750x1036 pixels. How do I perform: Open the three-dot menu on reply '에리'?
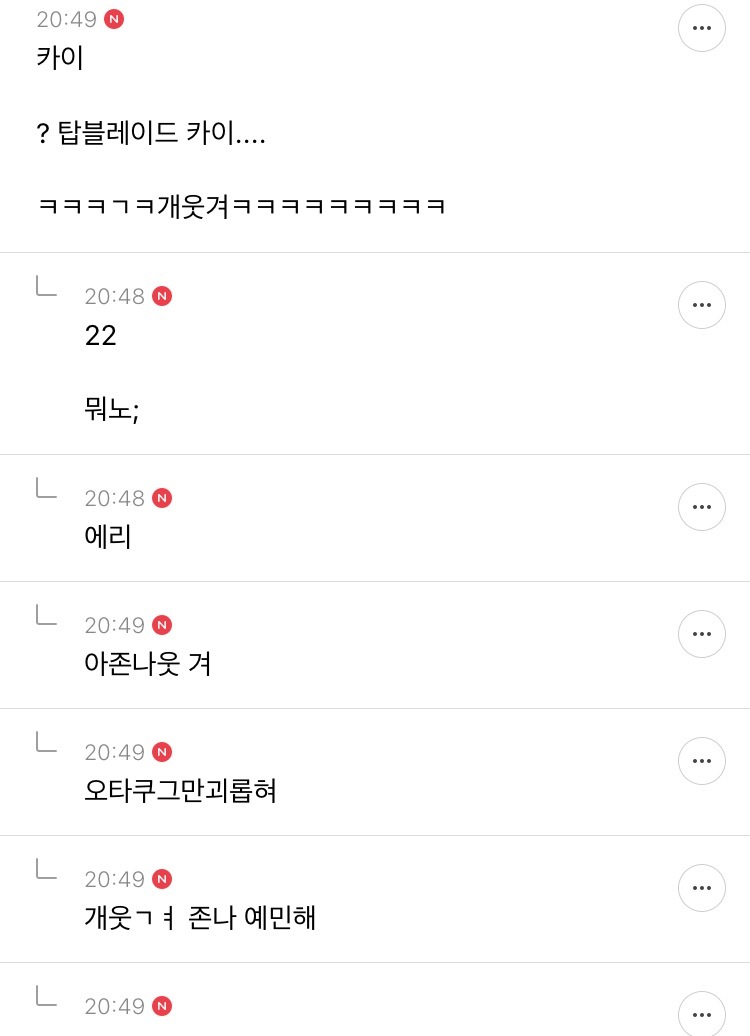coord(702,507)
